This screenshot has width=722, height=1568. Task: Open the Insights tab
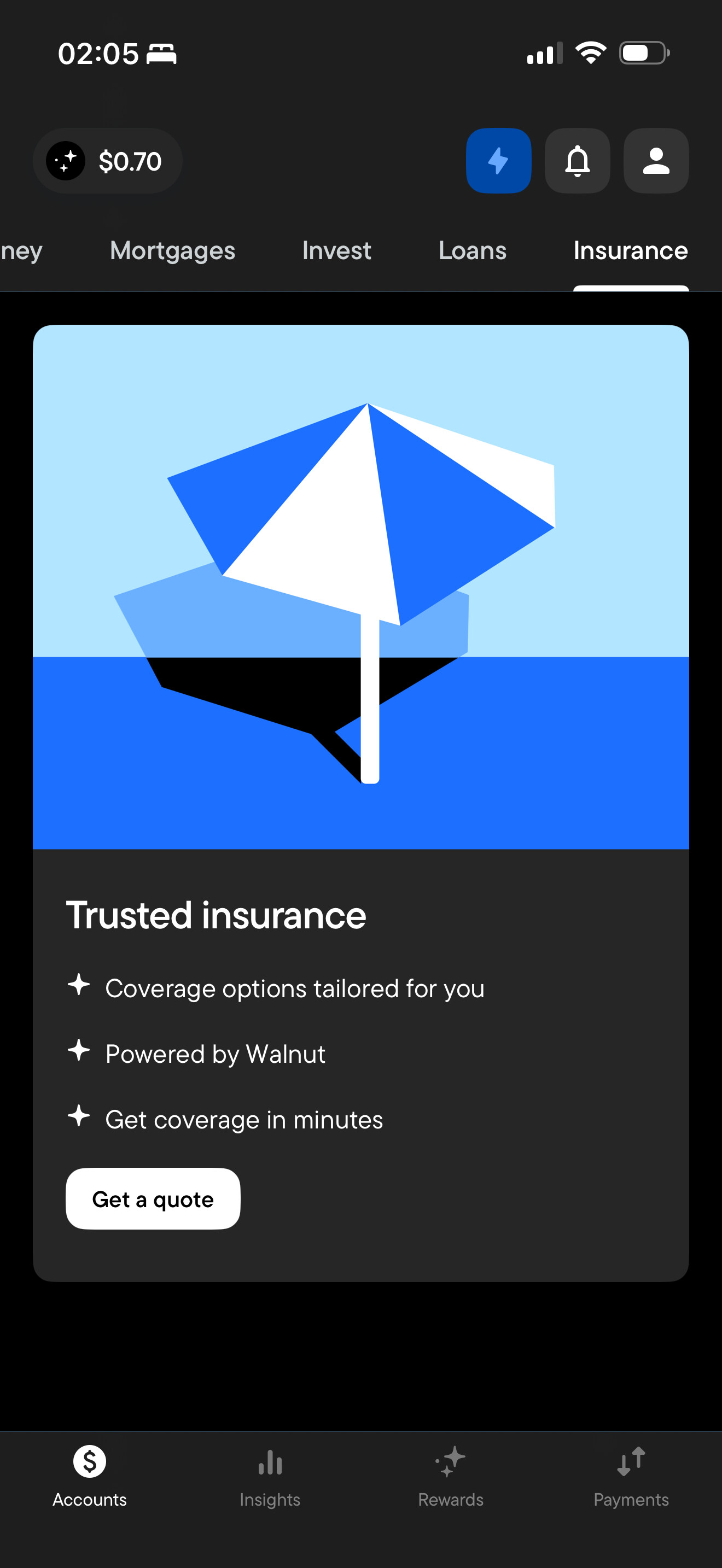270,1476
